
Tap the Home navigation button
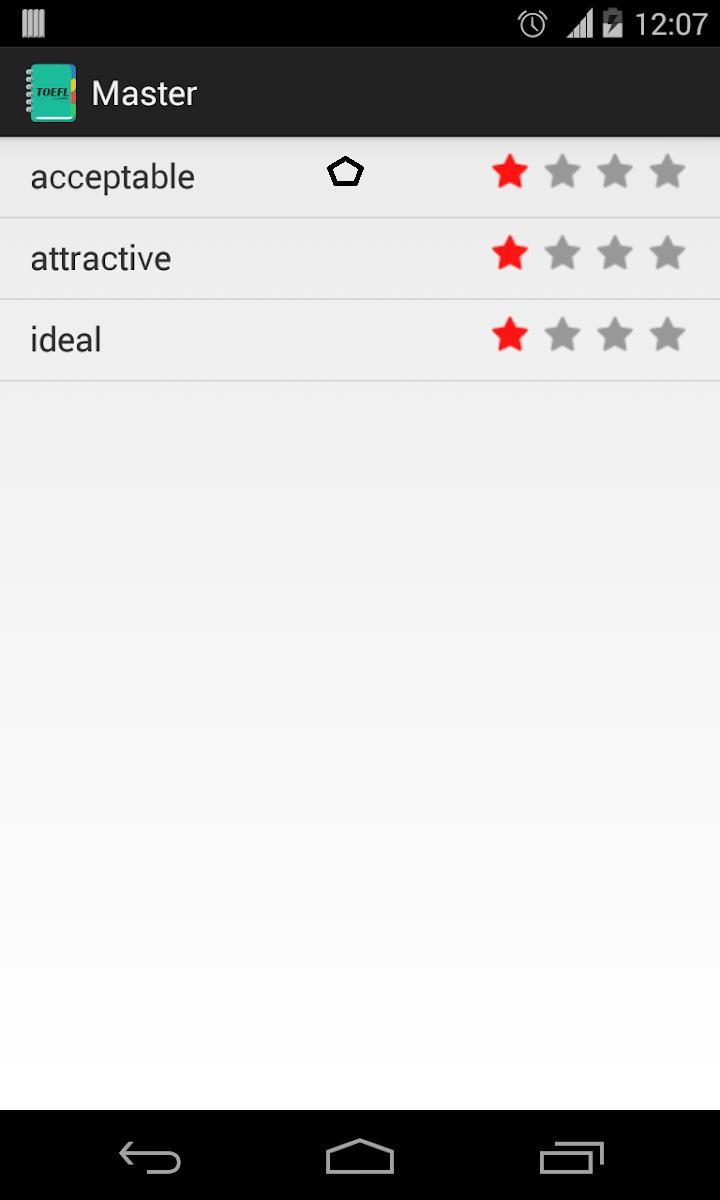pyautogui.click(x=360, y=1156)
